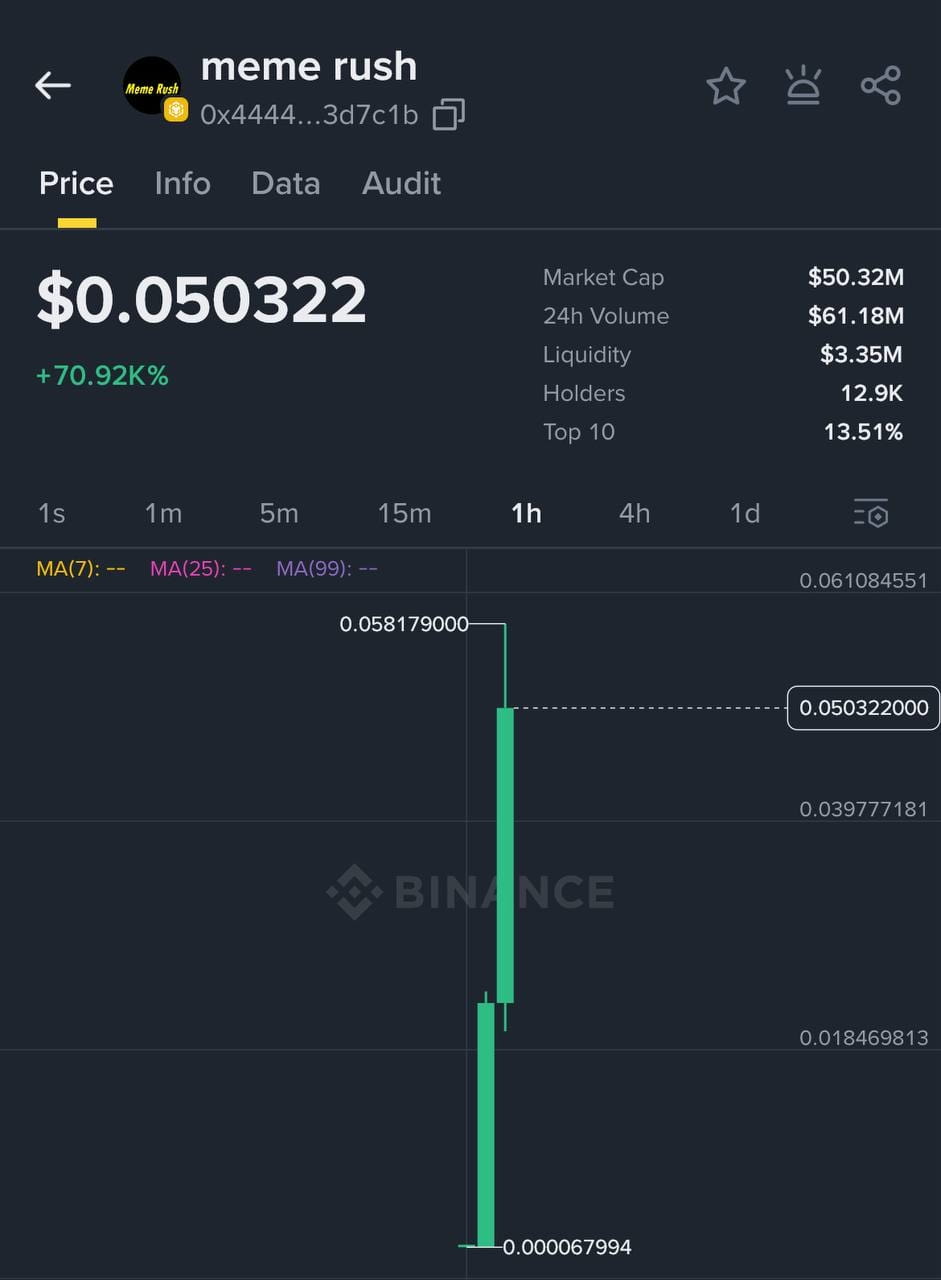Share the meme rush token

pos(881,86)
